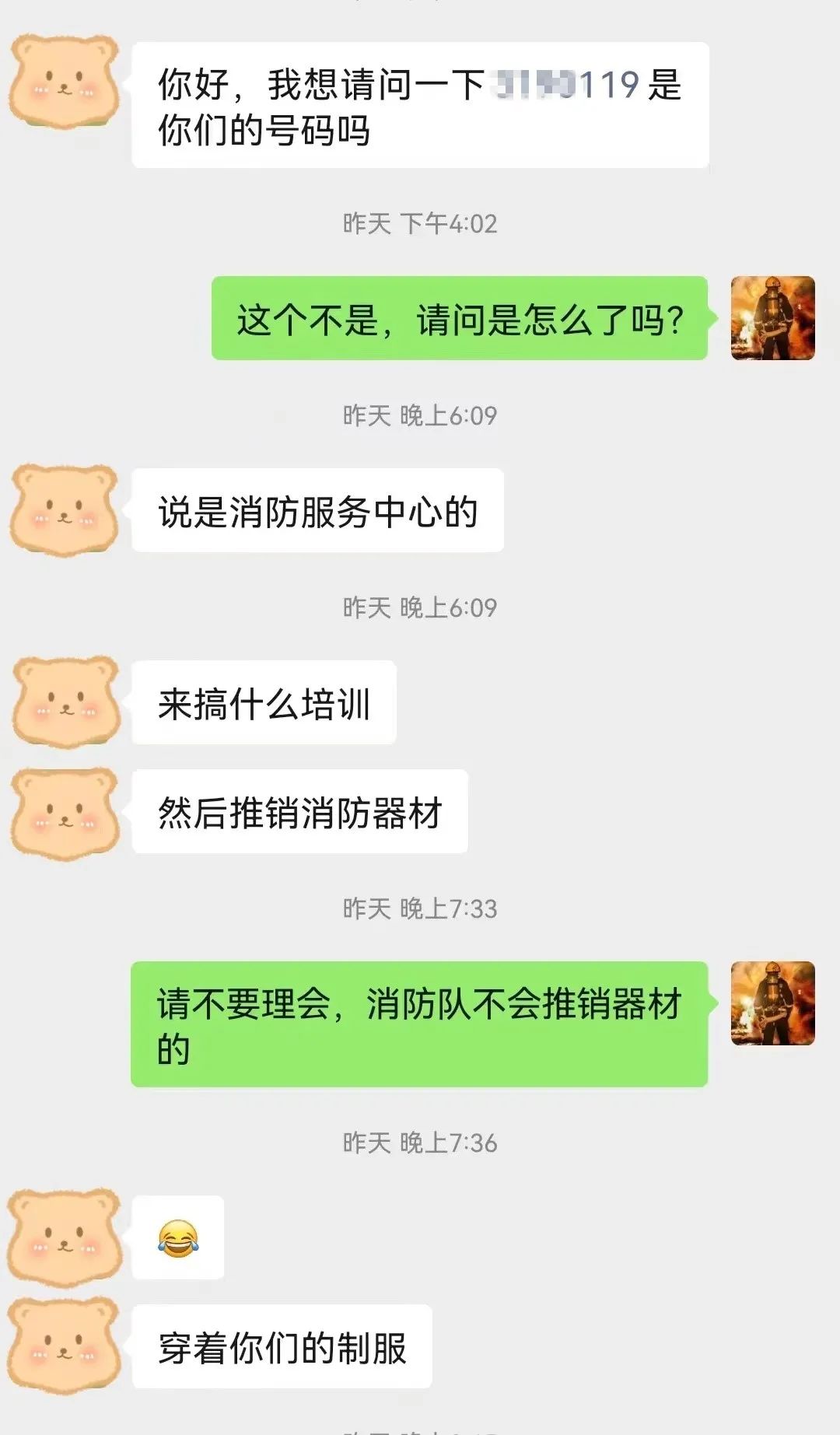
Task: Open bear avatar beside '说是消防服务中心的' message
Action: pos(65,510)
